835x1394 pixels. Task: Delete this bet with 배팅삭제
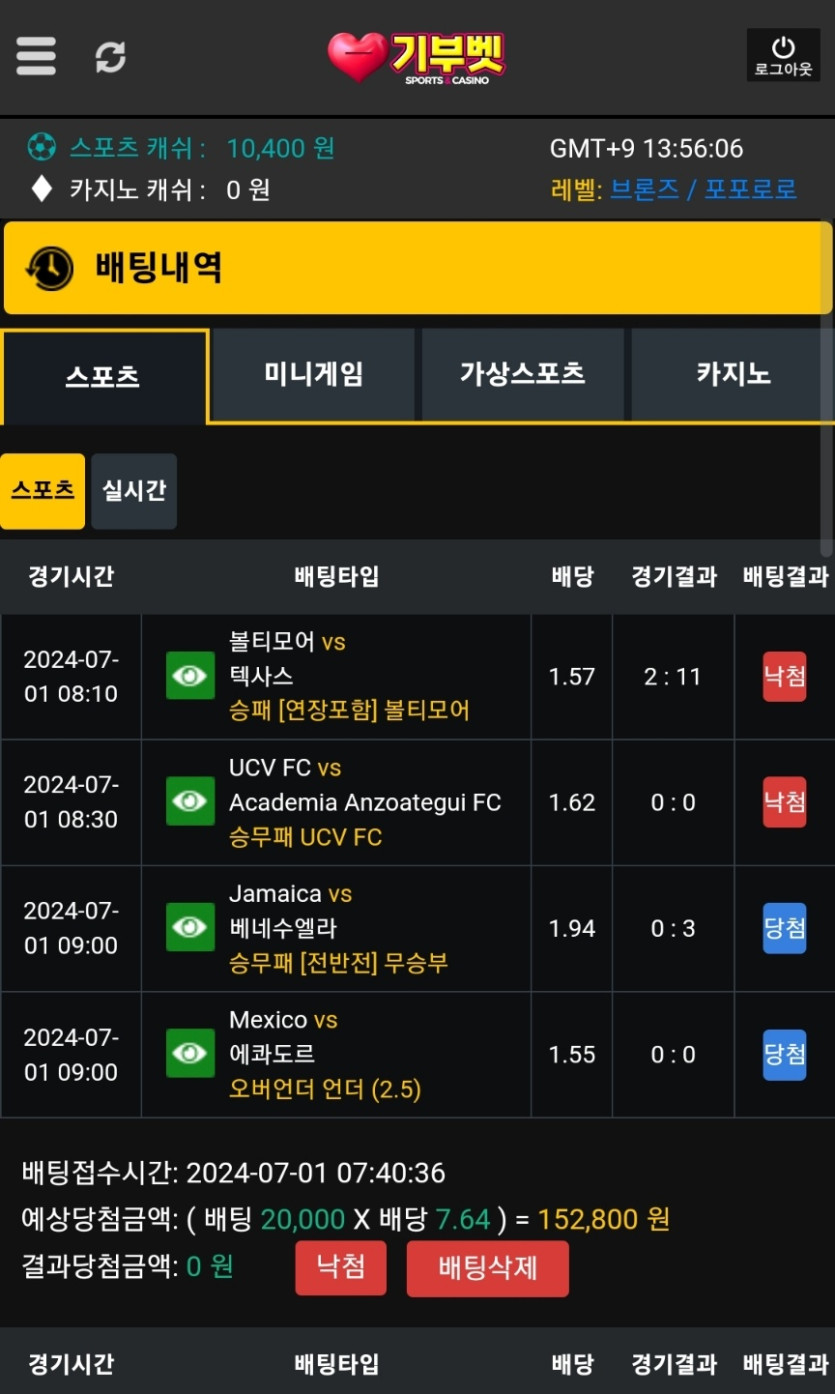tap(487, 1268)
